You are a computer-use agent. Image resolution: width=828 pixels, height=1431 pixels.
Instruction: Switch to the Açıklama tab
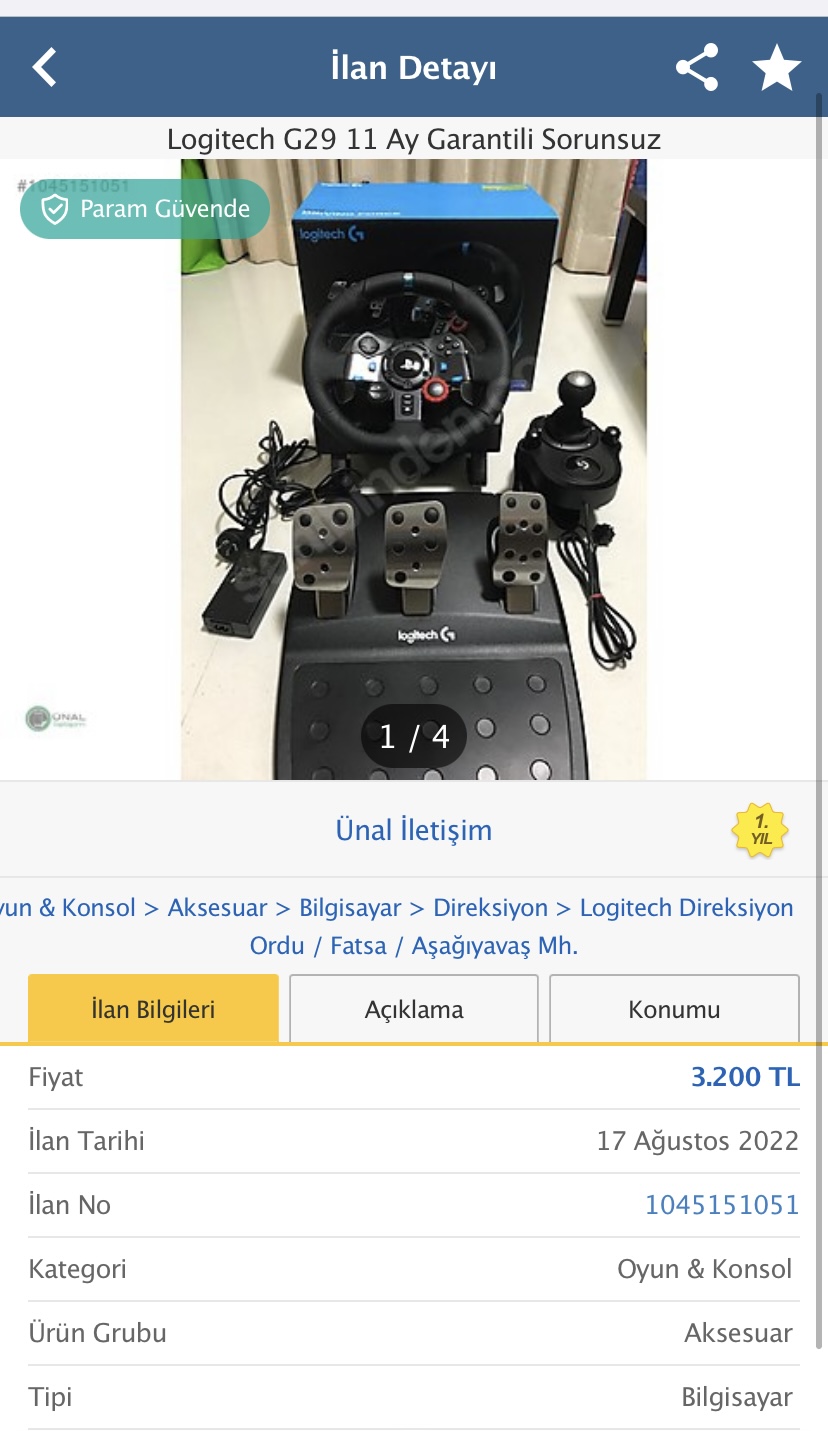[x=414, y=1009]
